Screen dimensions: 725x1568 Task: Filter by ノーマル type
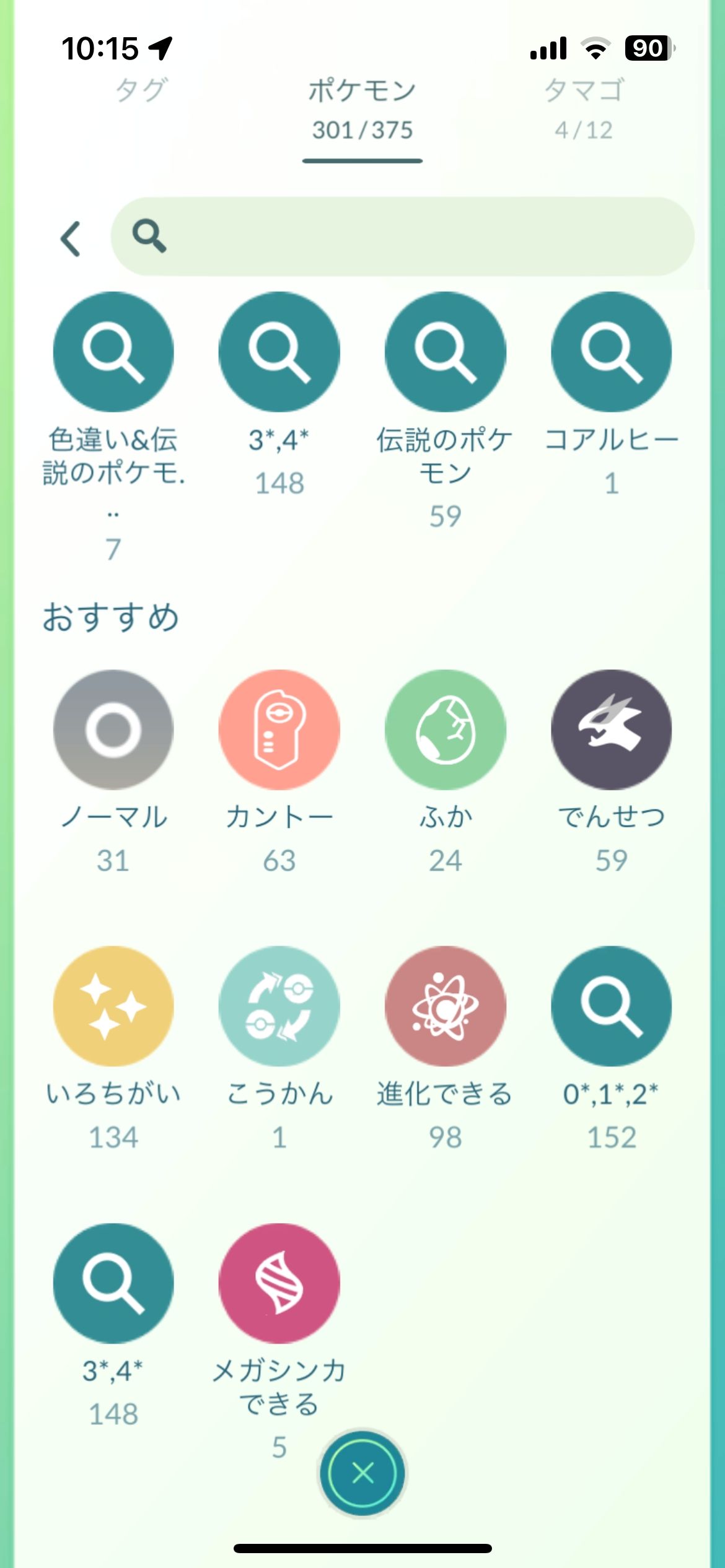tap(113, 730)
